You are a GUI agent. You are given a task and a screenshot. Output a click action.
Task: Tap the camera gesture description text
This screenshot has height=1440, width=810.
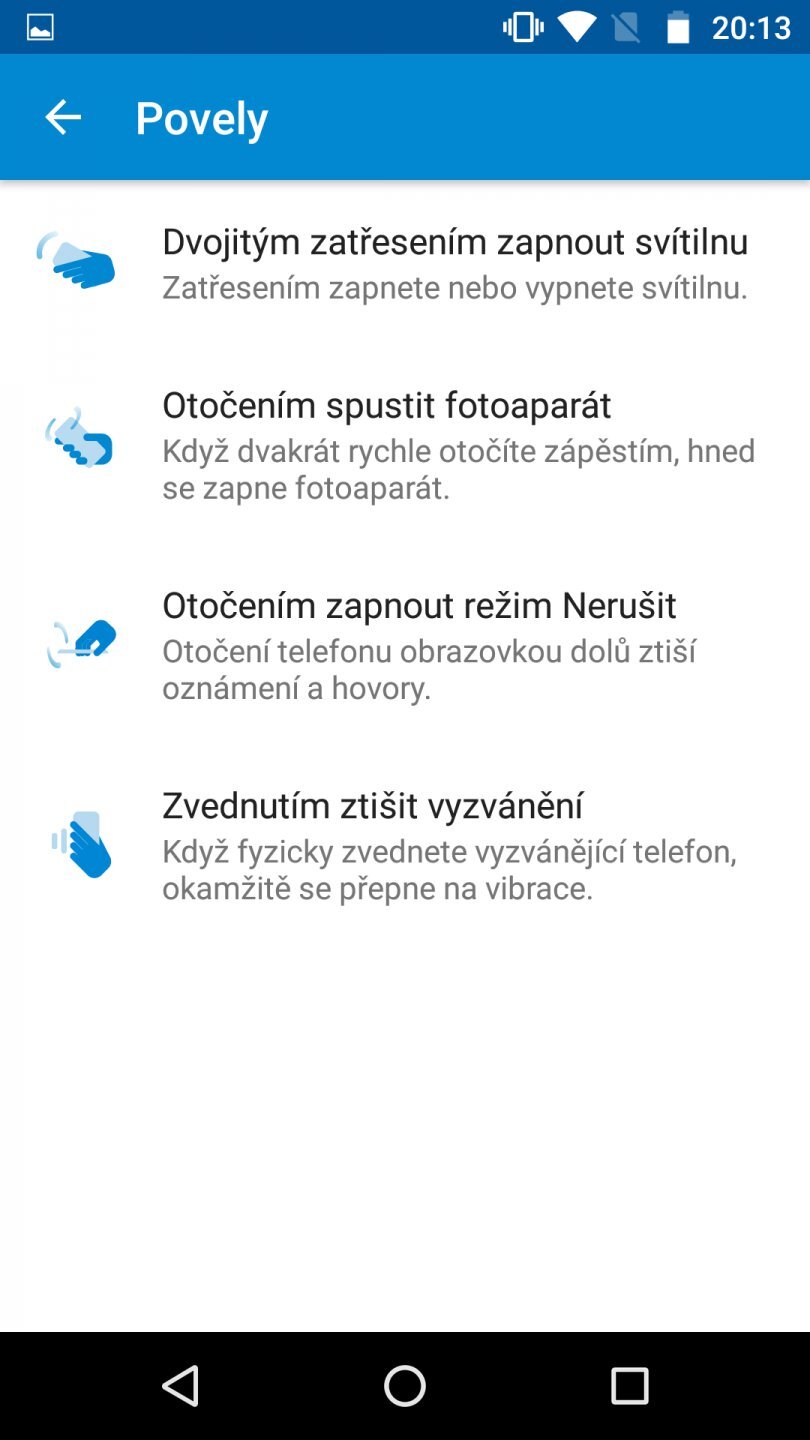pyautogui.click(x=458, y=468)
